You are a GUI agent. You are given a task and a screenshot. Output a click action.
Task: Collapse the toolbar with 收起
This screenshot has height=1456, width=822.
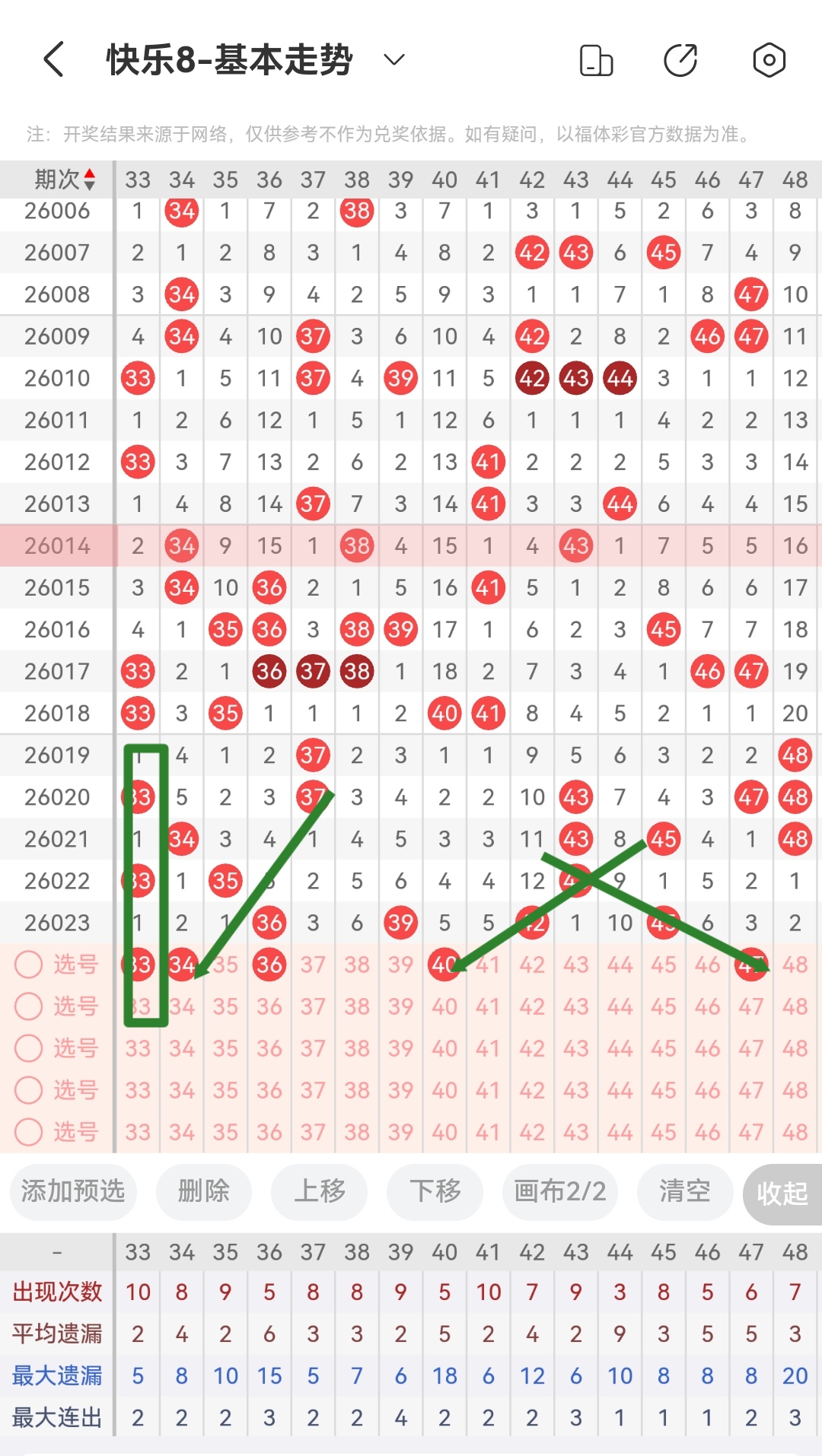click(782, 1193)
